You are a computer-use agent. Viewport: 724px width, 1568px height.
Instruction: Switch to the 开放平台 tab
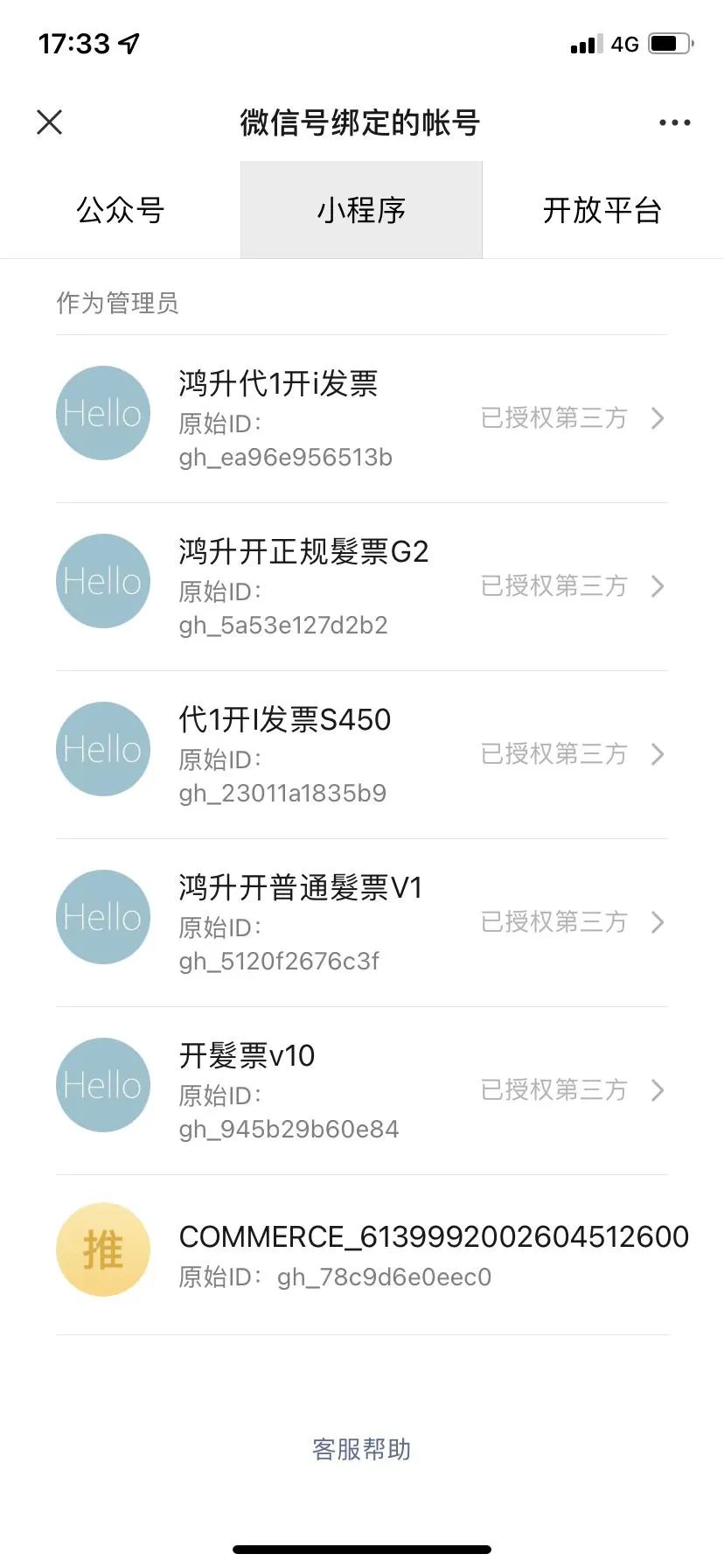coord(602,210)
